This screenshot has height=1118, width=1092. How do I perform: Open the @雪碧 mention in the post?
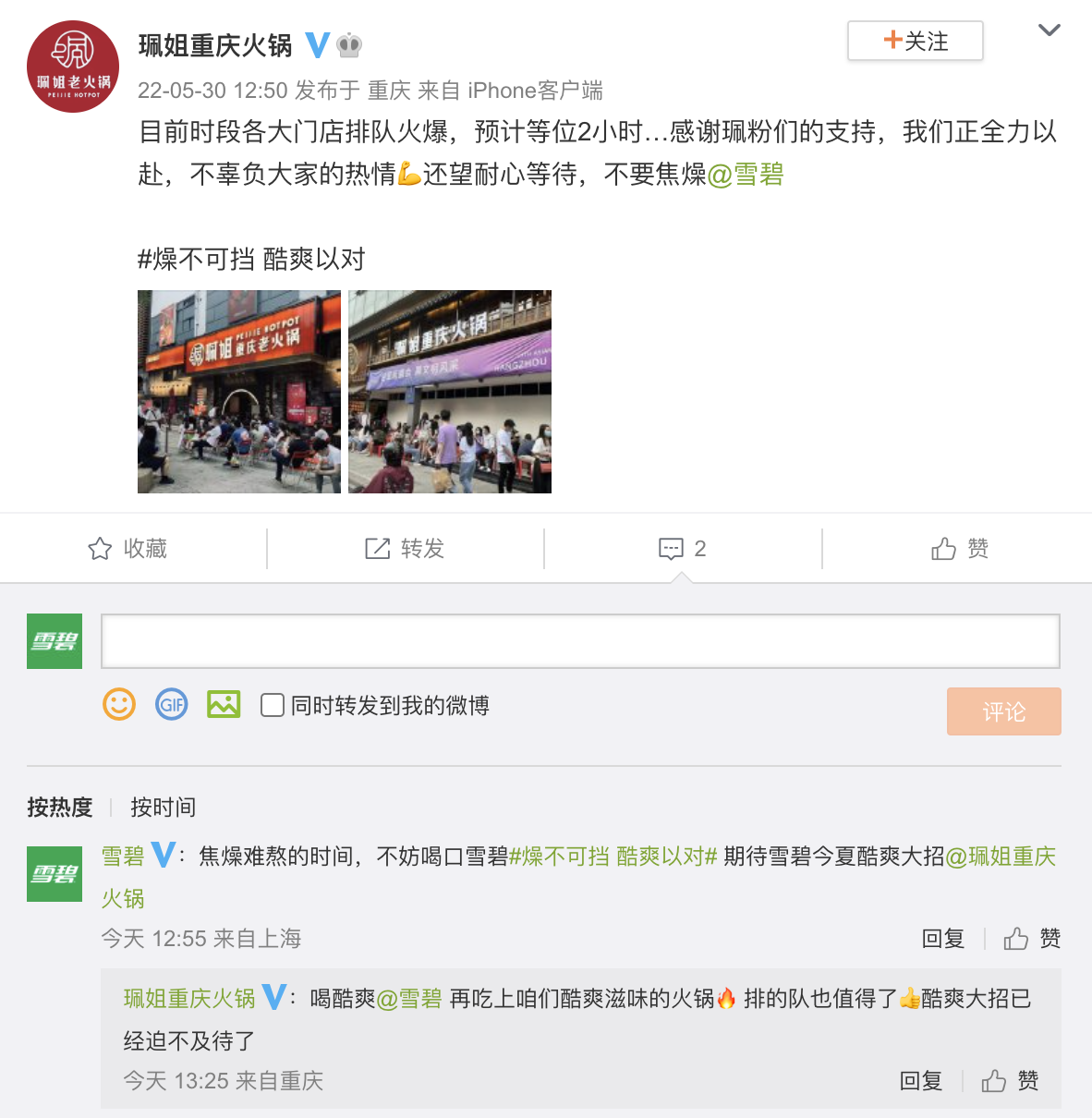746,174
